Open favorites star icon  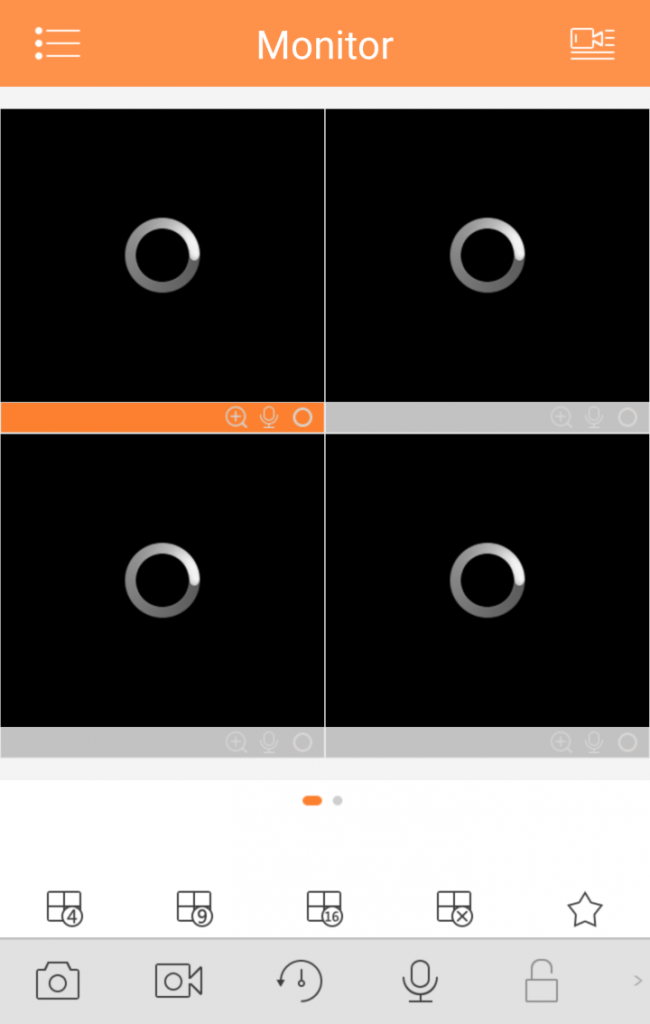point(584,909)
